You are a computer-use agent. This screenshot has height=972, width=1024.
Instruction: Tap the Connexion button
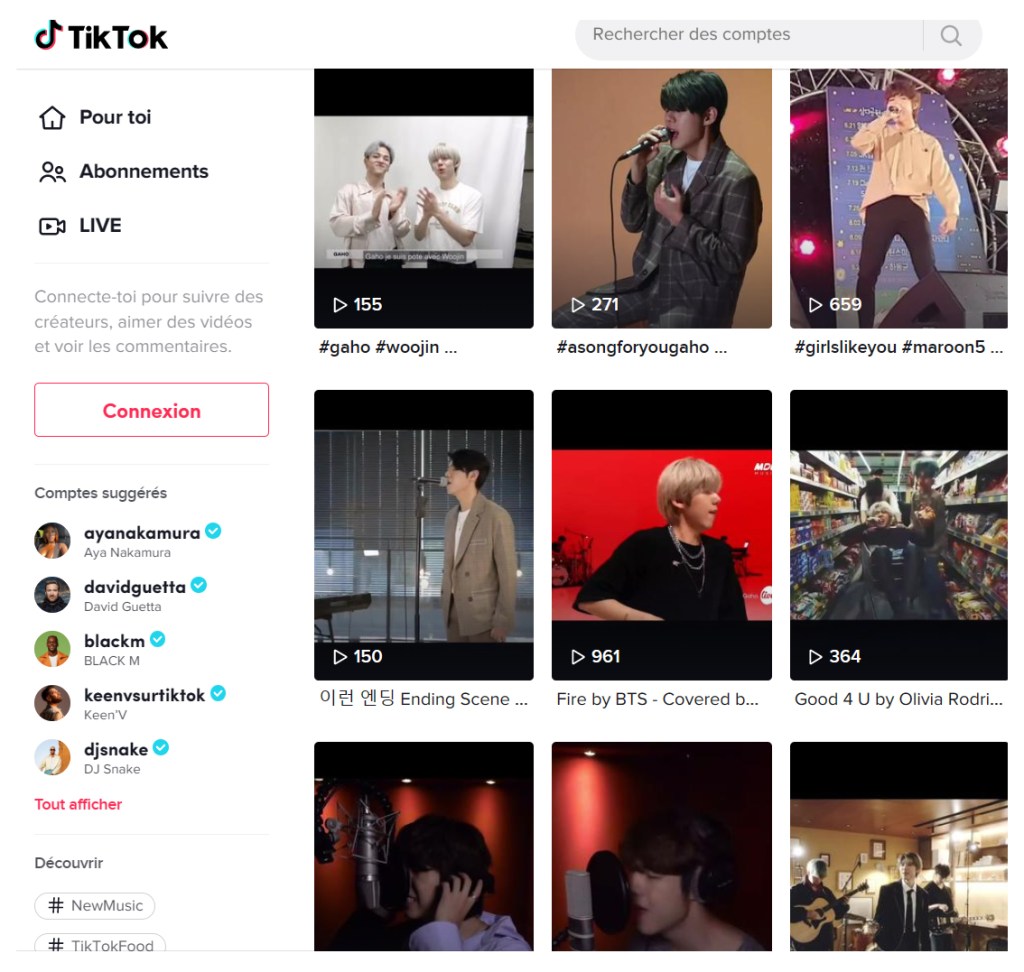151,410
